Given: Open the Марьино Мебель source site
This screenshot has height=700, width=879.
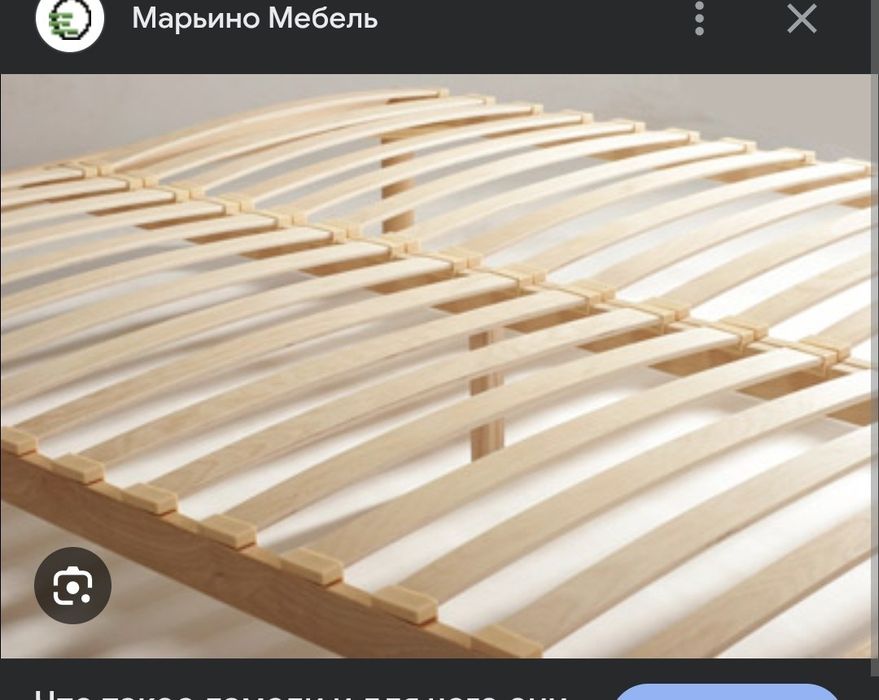Looking at the screenshot, I should click(x=255, y=19).
